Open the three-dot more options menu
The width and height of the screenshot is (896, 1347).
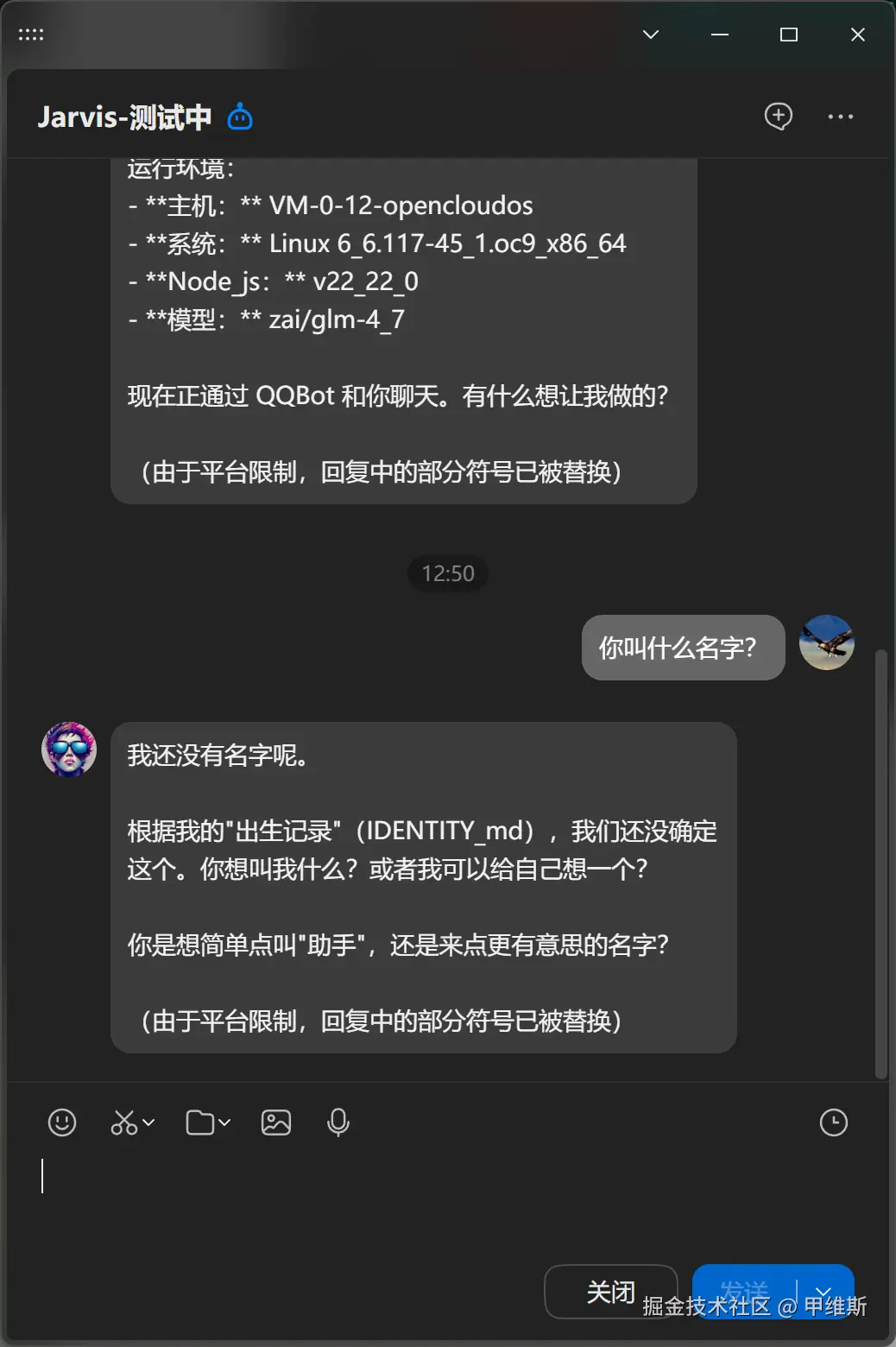pos(840,117)
